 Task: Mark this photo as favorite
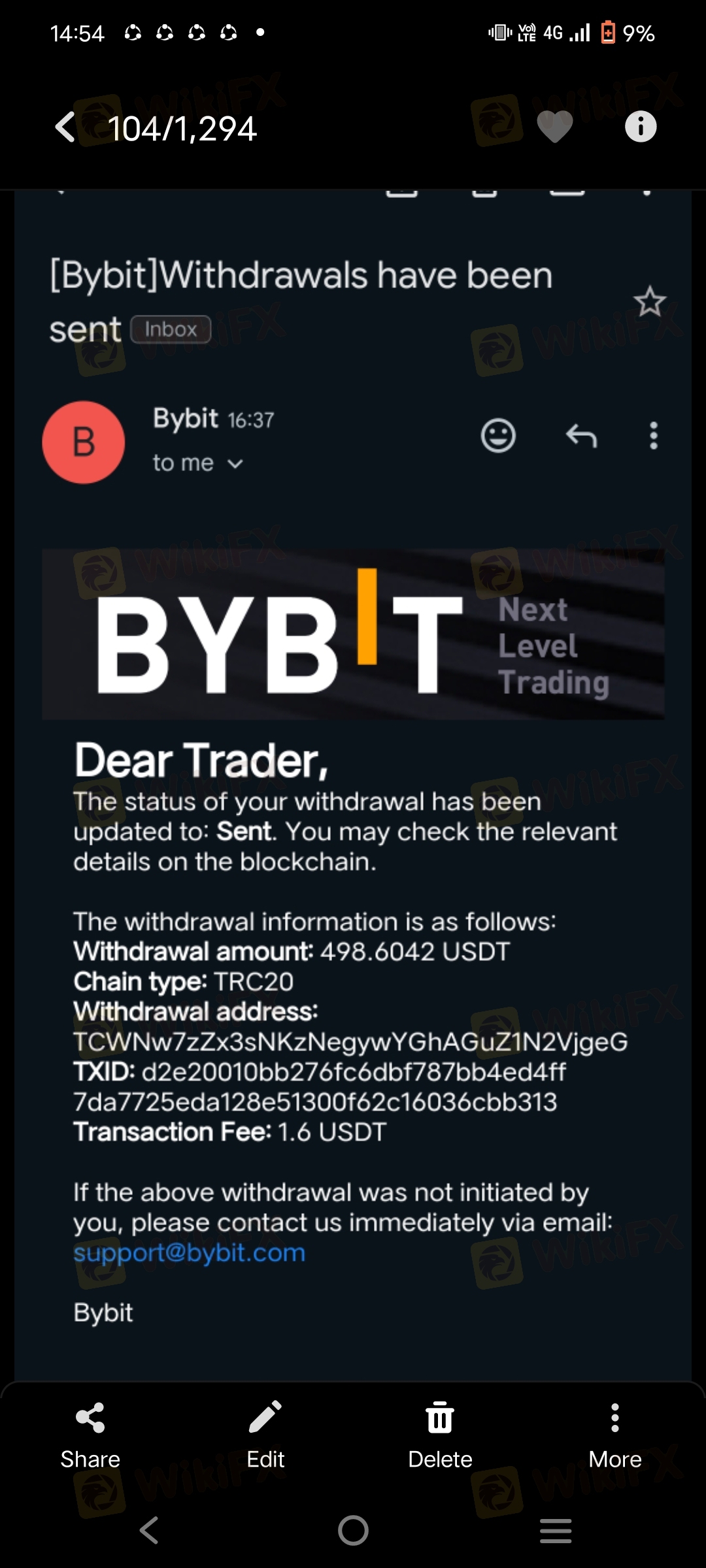click(x=554, y=127)
